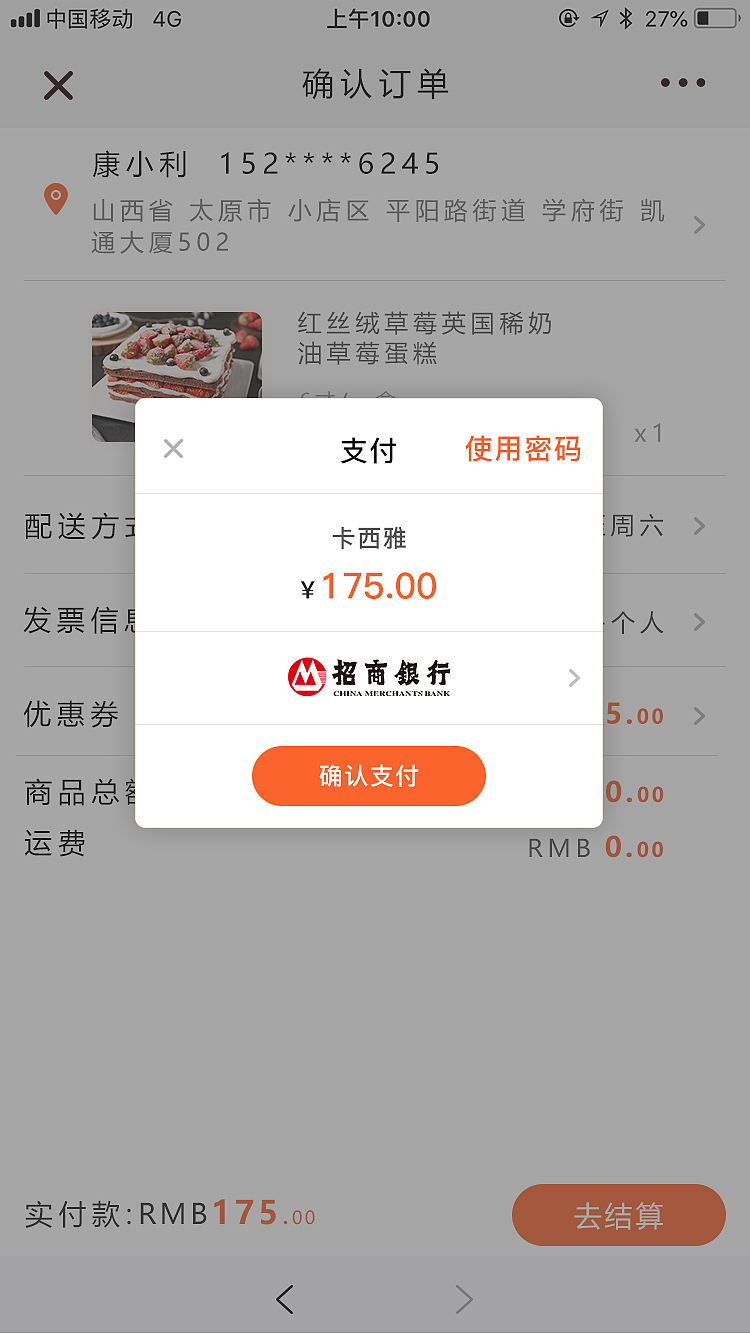Close the payment popup with its X icon
750x1334 pixels.
click(173, 448)
